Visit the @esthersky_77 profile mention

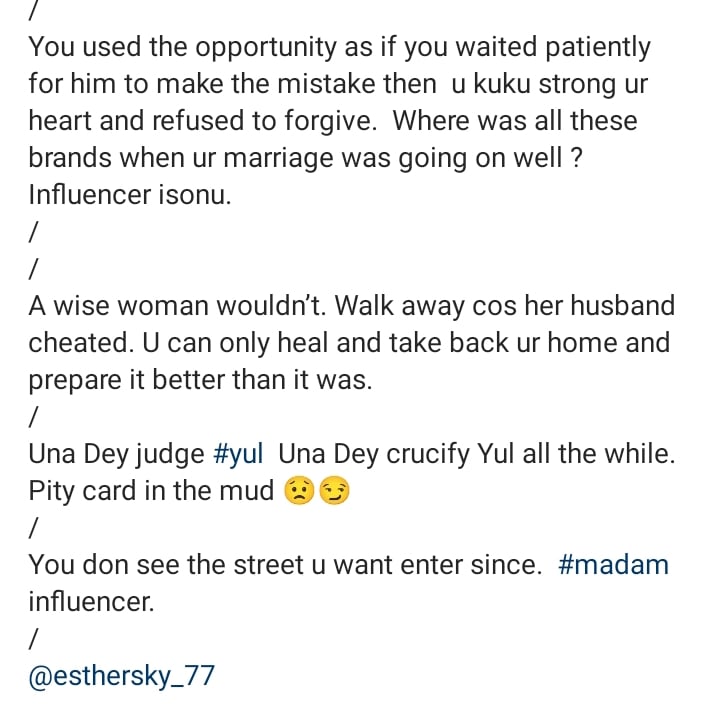coord(121,676)
